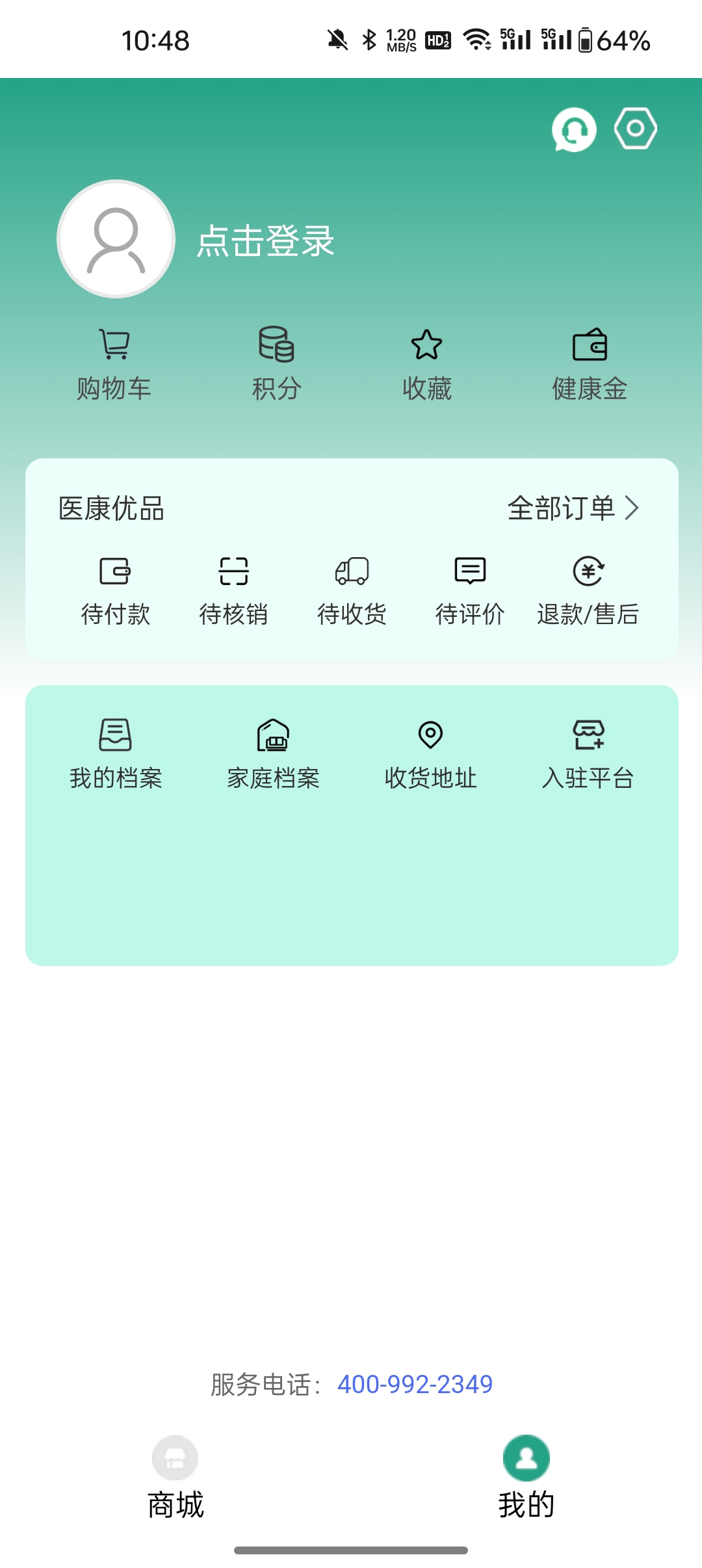Open customer service headset icon
This screenshot has height=1568, width=702.
(574, 129)
